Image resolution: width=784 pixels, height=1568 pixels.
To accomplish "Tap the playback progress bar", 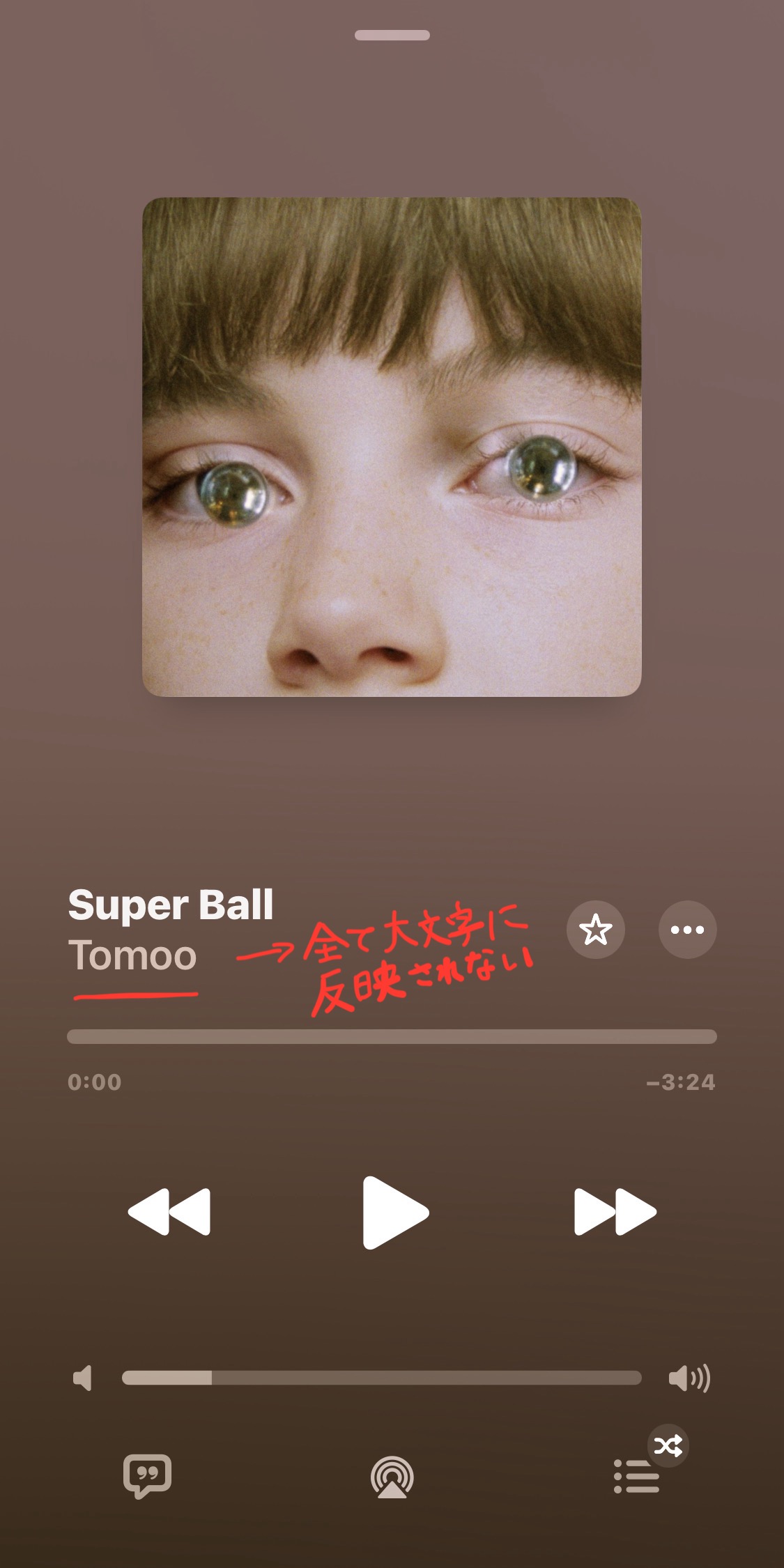I will [392, 1036].
